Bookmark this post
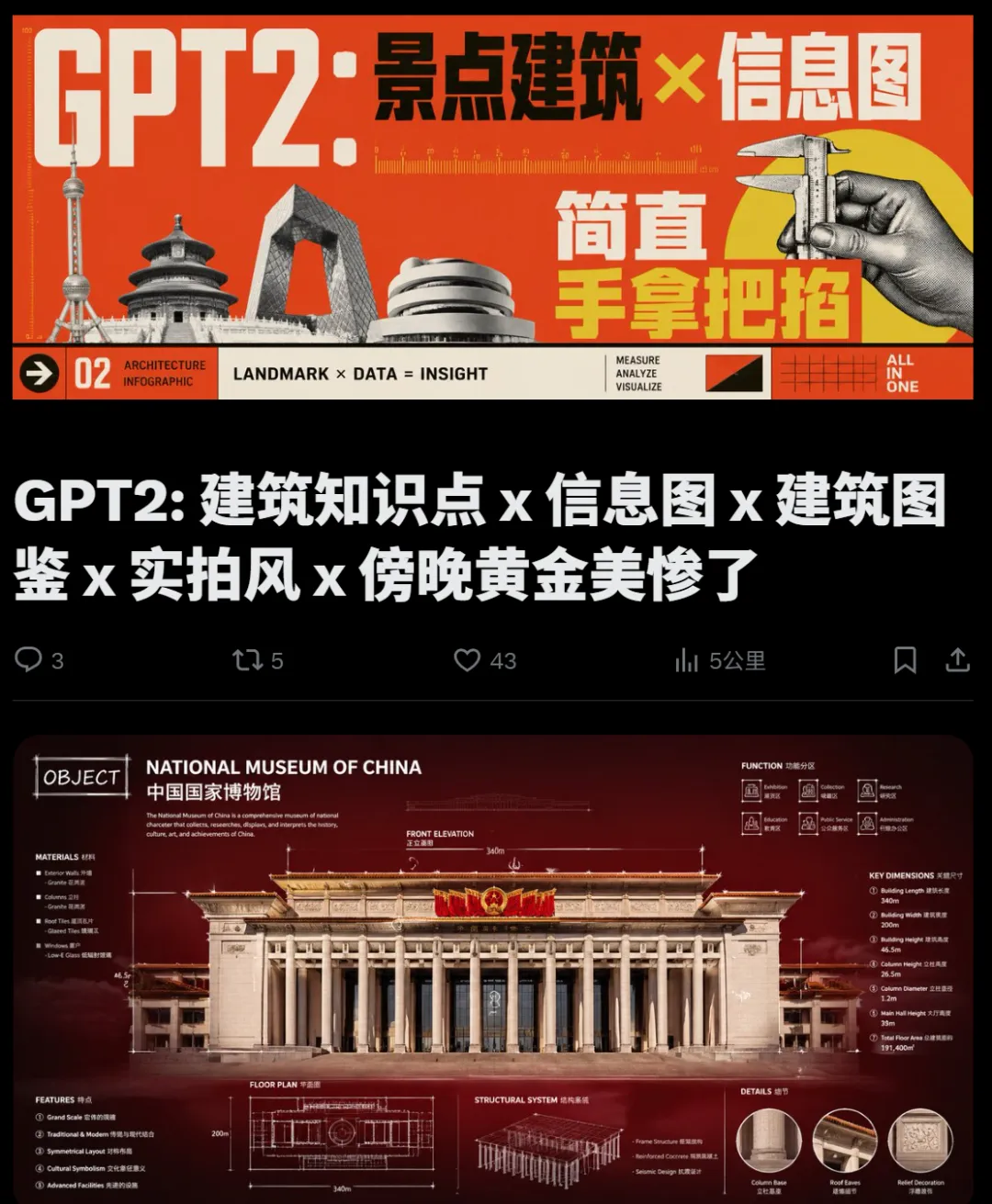Viewport: 992px width, 1204px height. coord(905,659)
